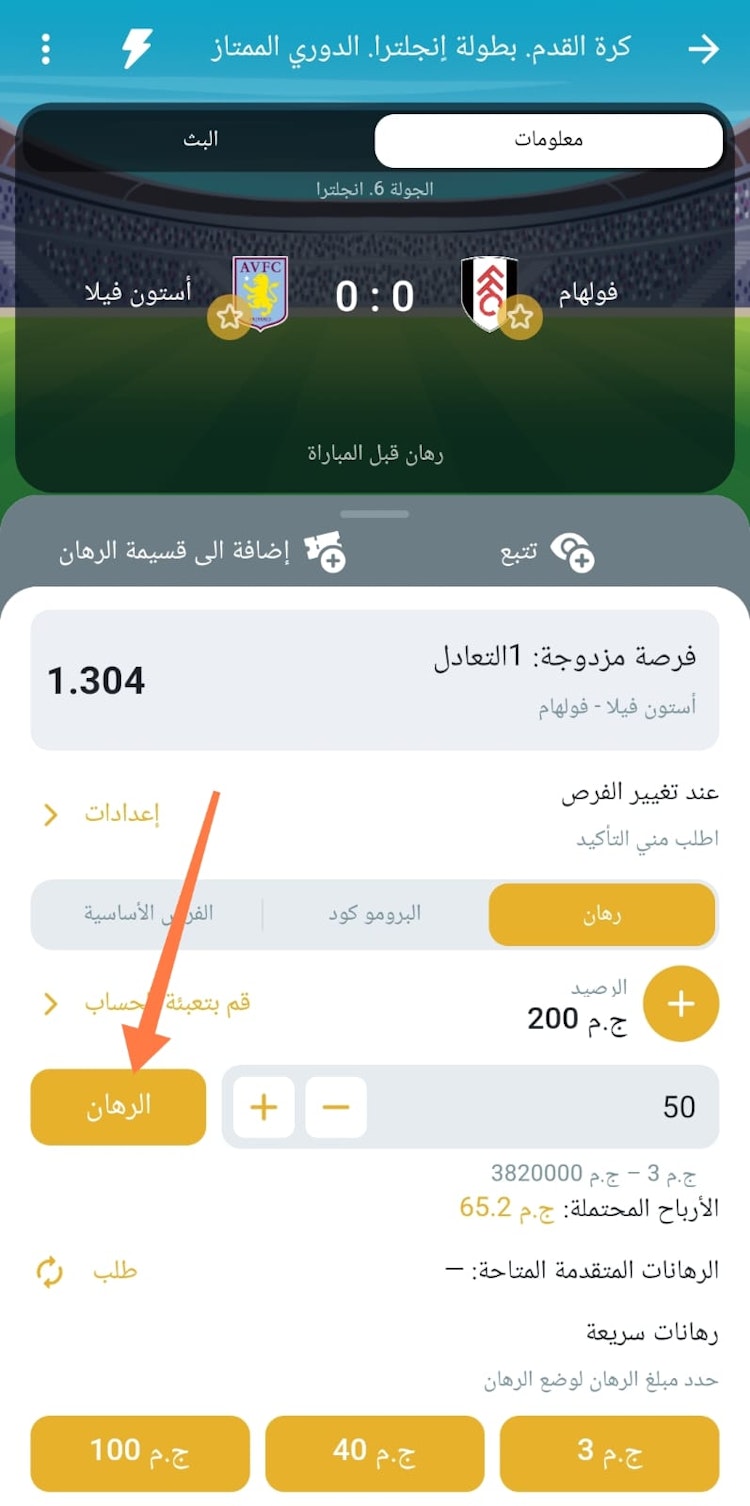Tap the lightning bolt quick bet icon
The height and width of the screenshot is (1506, 750).
point(136,49)
